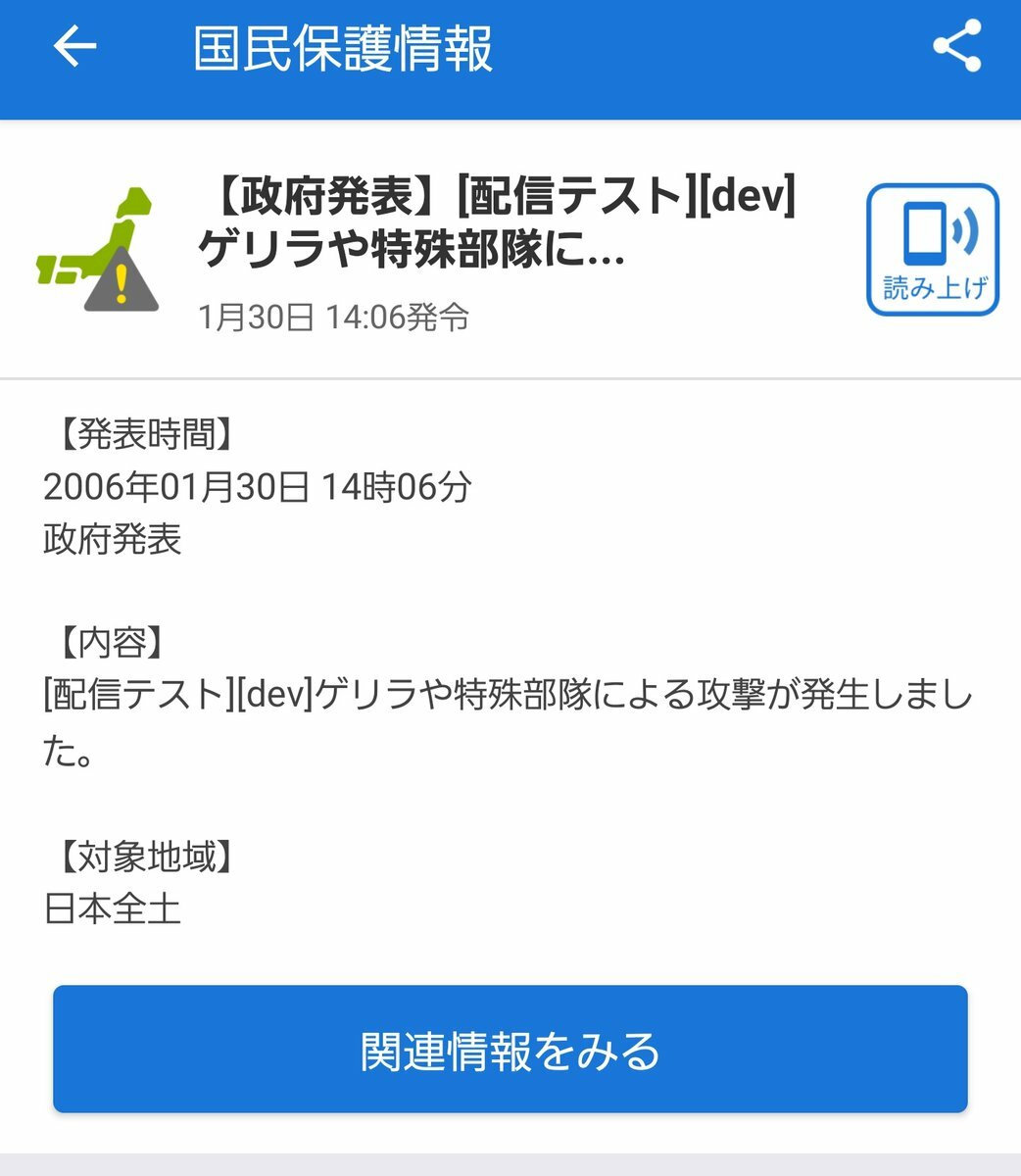Tap the 読み上げ read-aloud button
Screen dimensions: 1021x1176
point(932,250)
